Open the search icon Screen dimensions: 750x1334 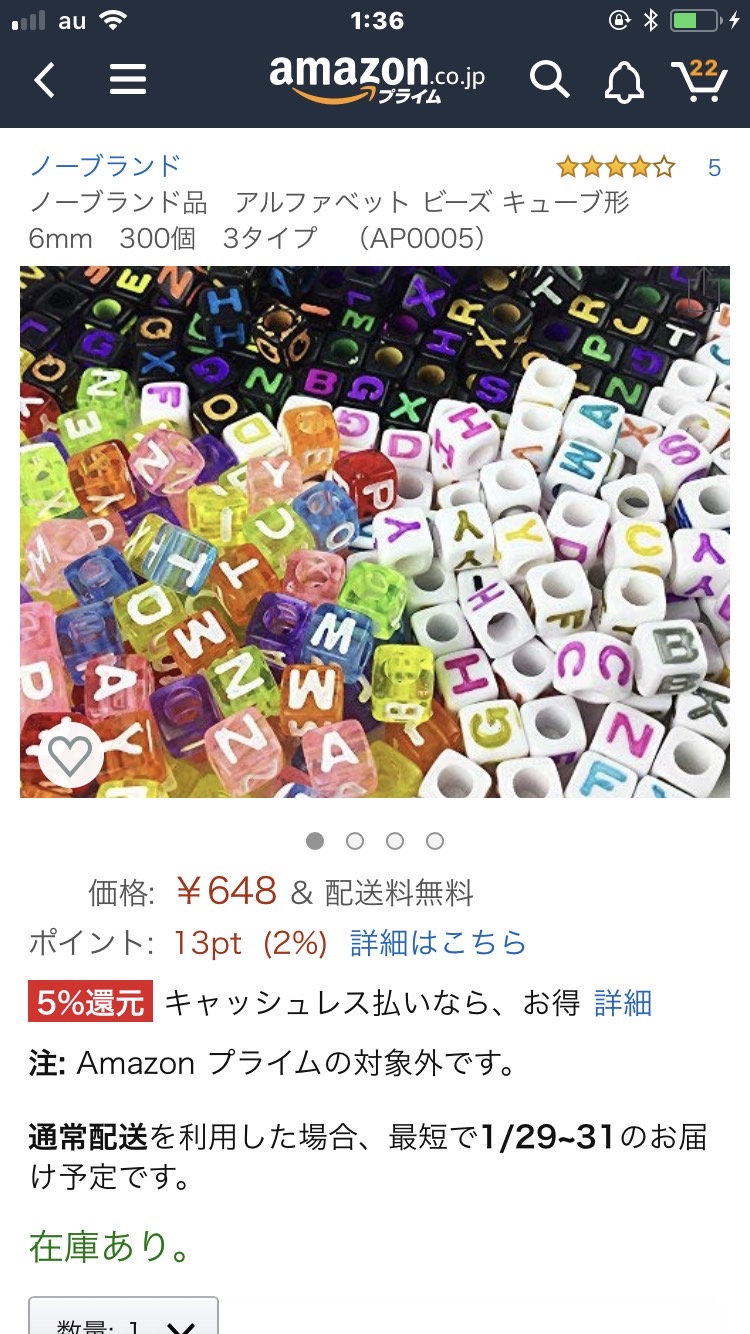tap(549, 79)
